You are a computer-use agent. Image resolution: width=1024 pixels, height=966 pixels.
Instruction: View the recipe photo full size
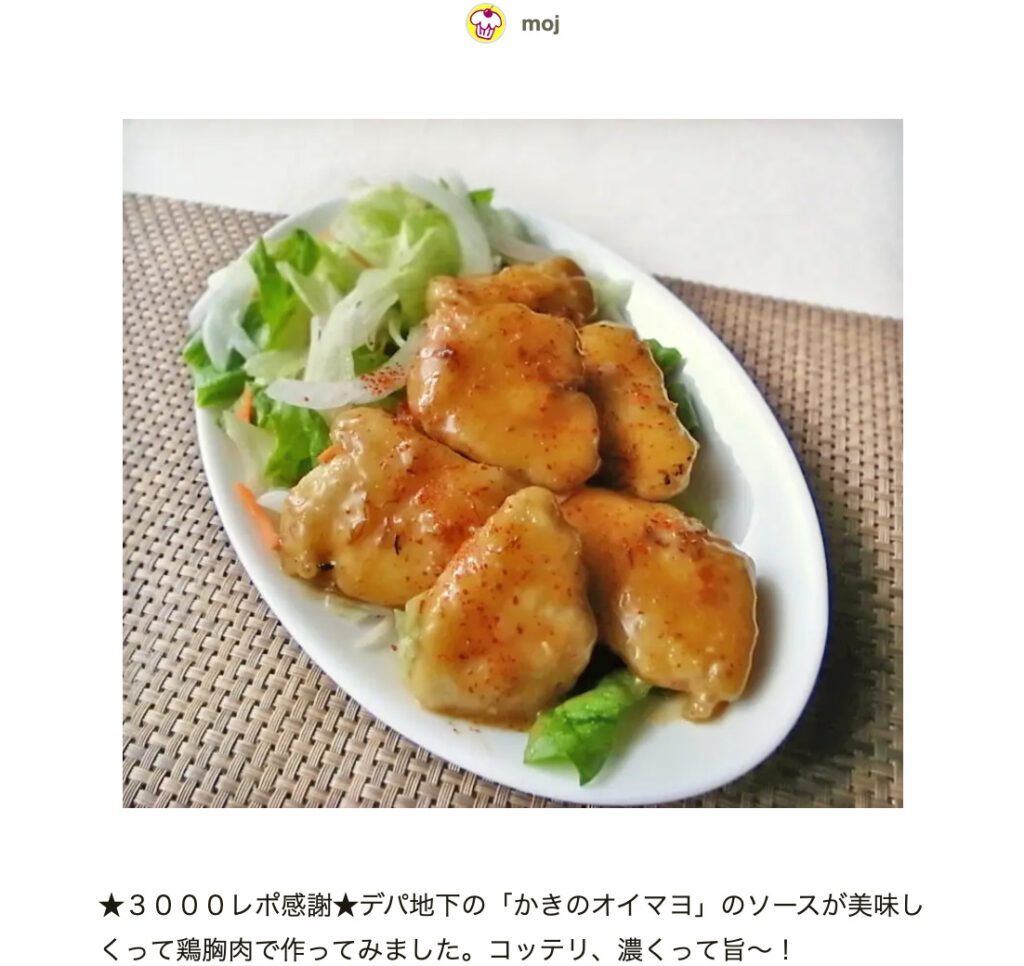pyautogui.click(x=512, y=463)
